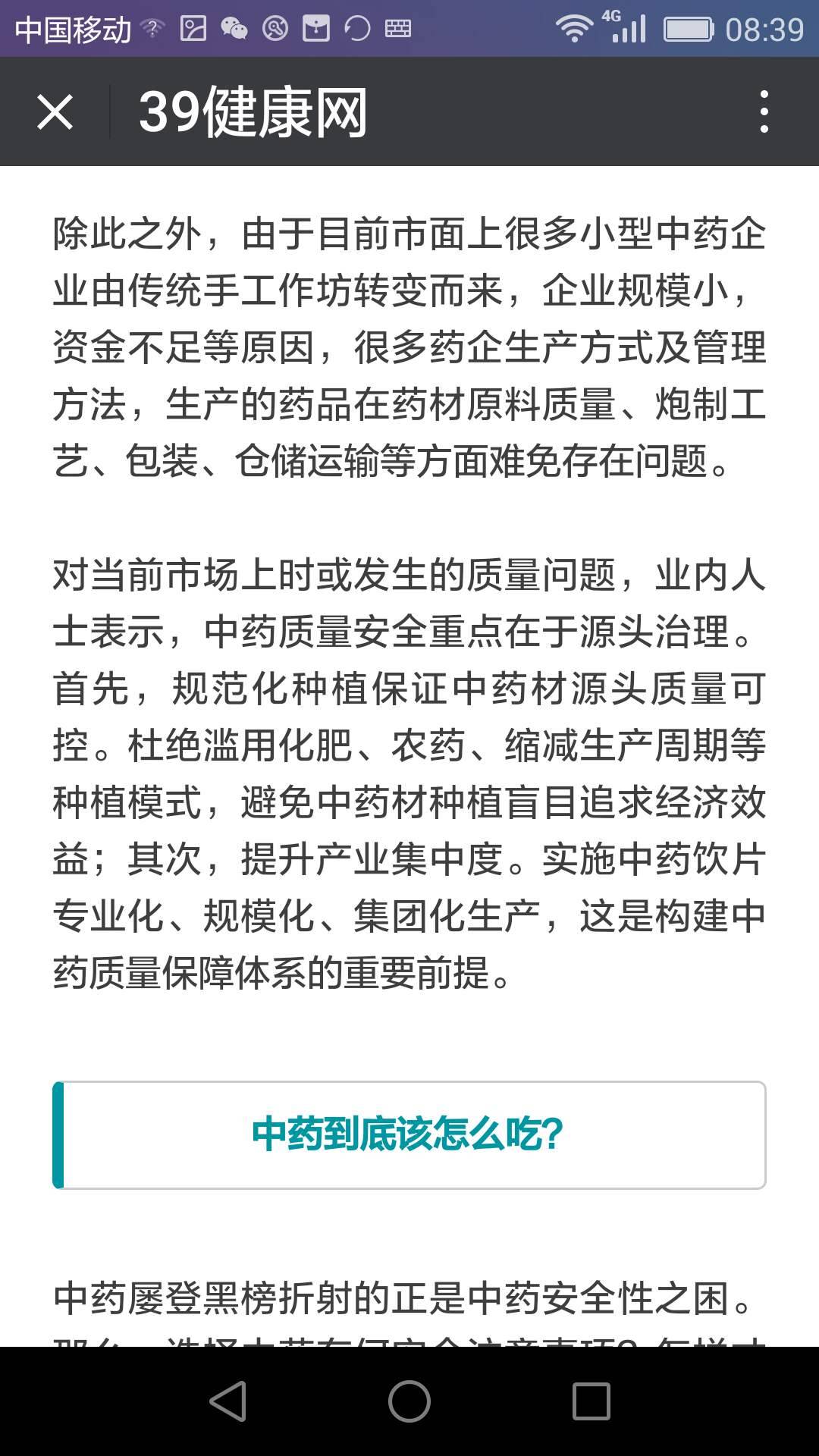
Task: Open the three-dot overflow menu
Action: click(764, 112)
